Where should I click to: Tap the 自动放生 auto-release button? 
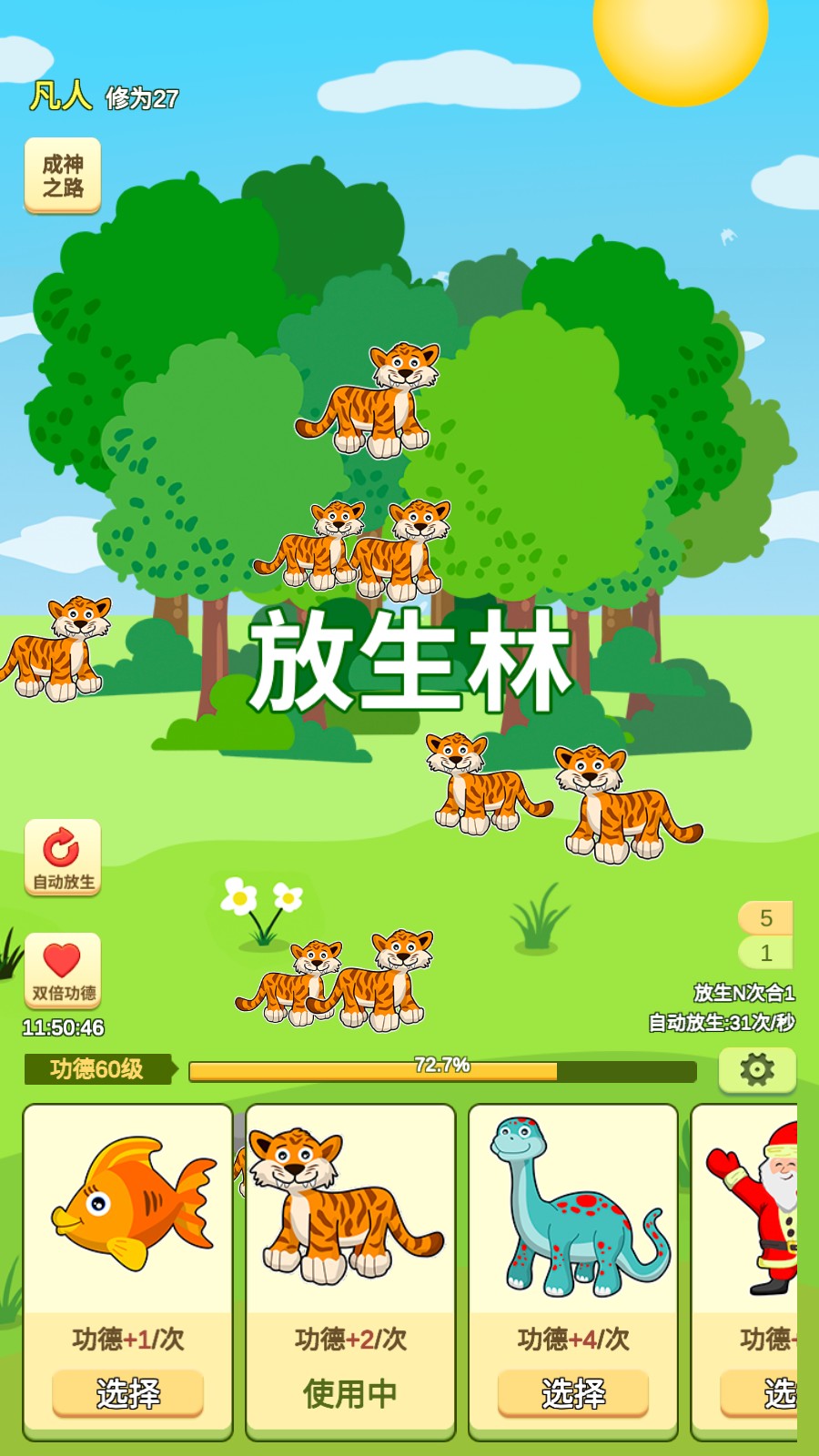(x=62, y=857)
